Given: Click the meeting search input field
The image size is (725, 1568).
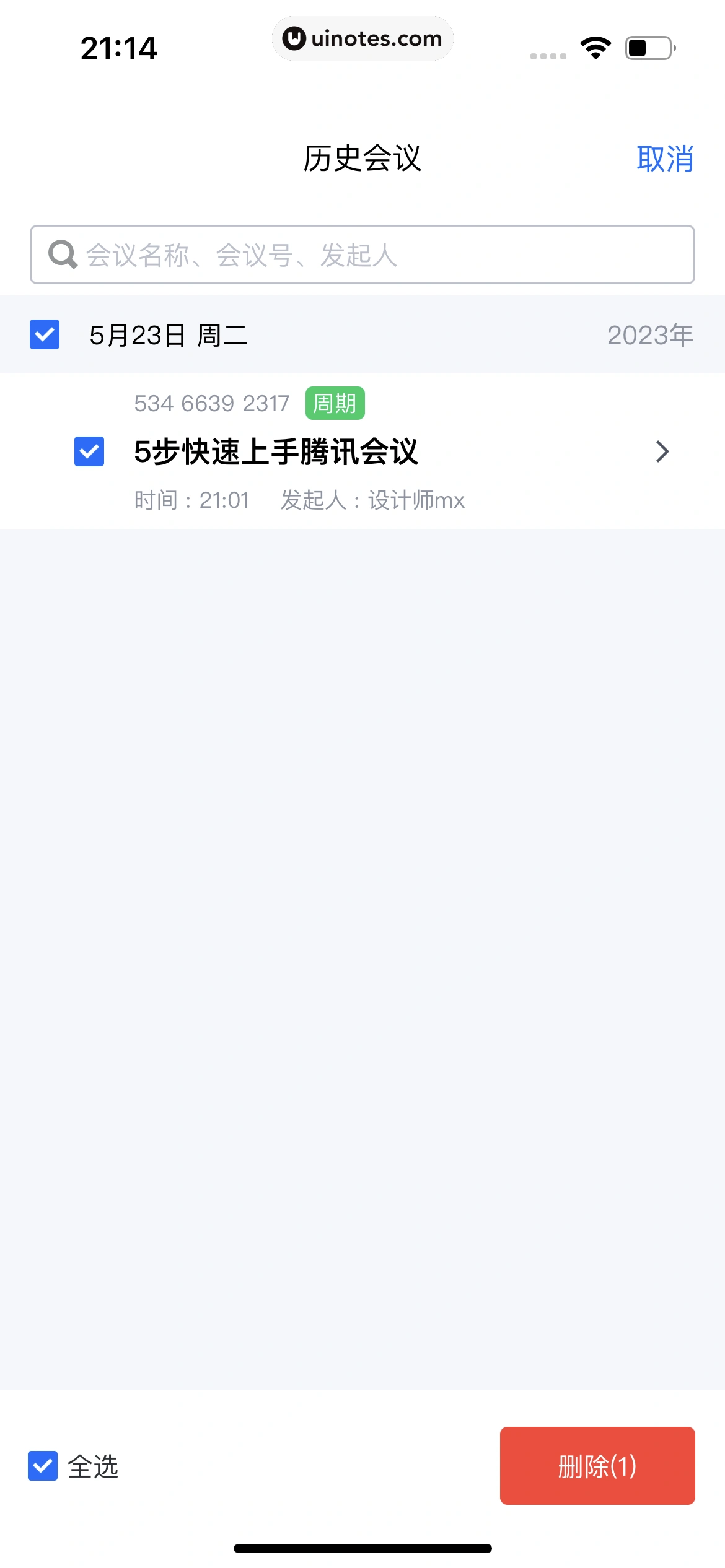Looking at the screenshot, I should 362,253.
